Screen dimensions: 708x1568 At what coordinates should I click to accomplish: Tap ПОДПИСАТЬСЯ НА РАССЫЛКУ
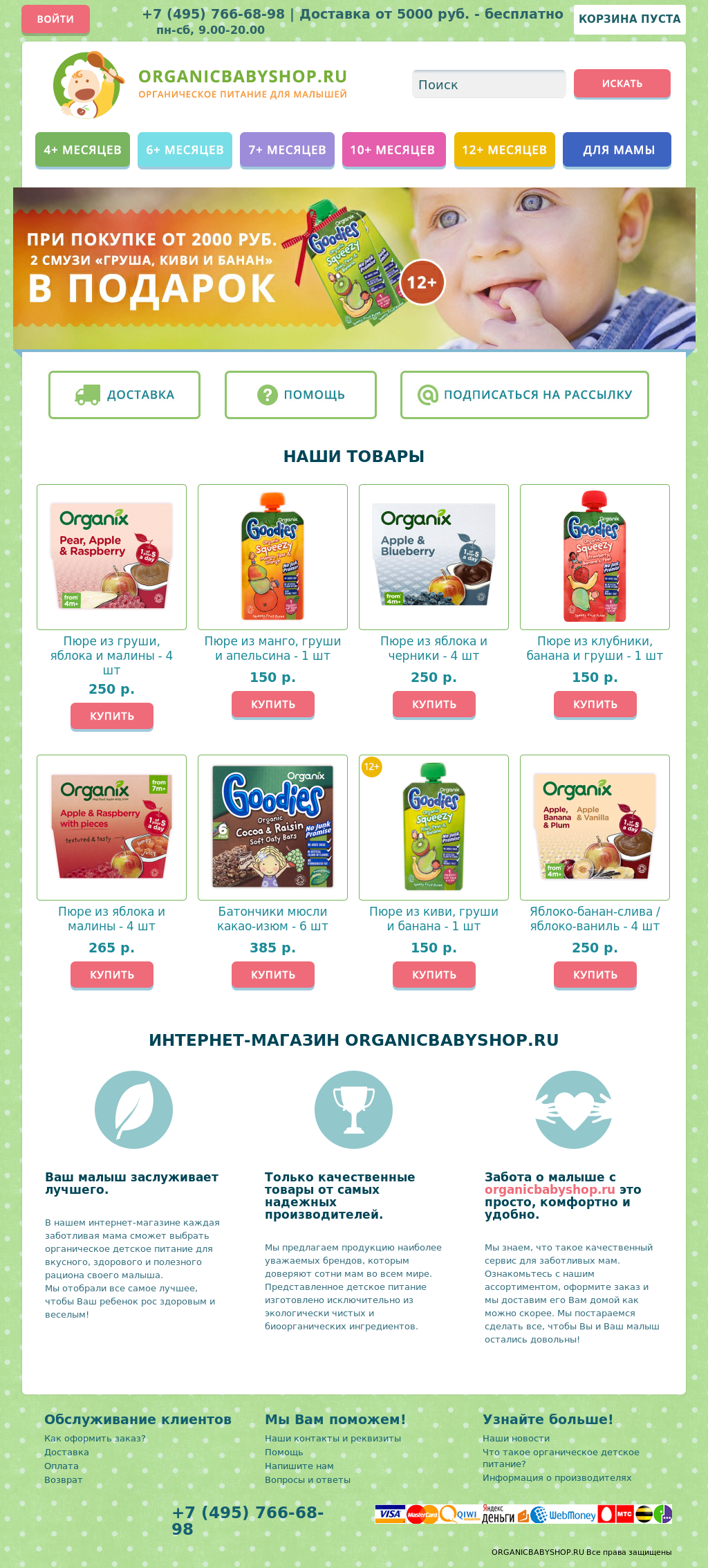coord(525,395)
